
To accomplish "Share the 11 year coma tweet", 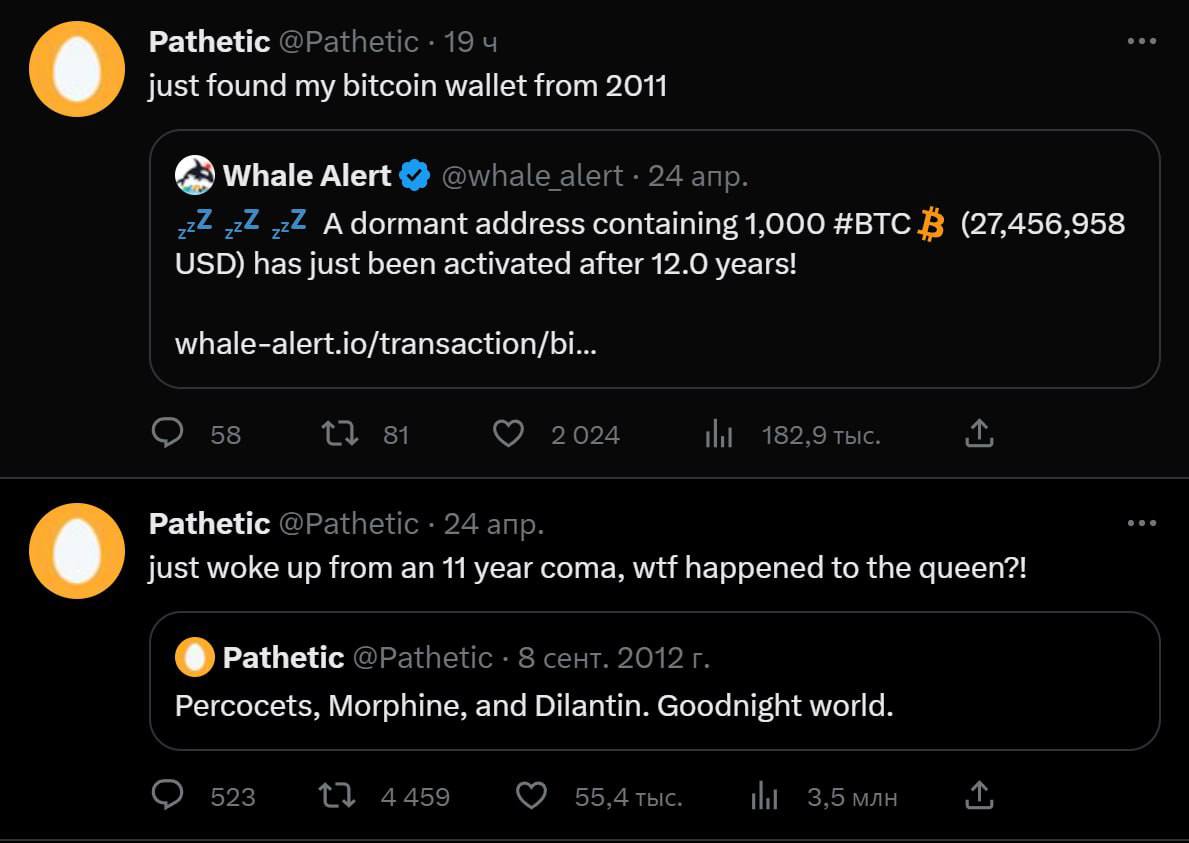I will tap(979, 796).
